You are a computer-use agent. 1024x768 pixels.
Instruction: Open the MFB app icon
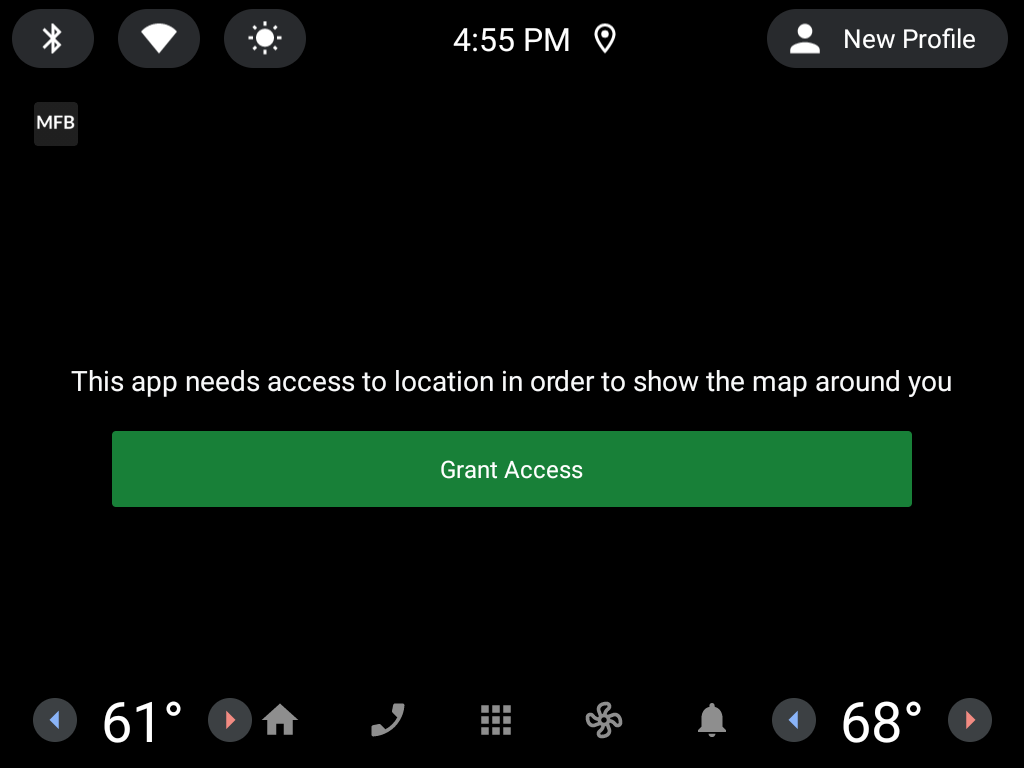tap(56, 123)
